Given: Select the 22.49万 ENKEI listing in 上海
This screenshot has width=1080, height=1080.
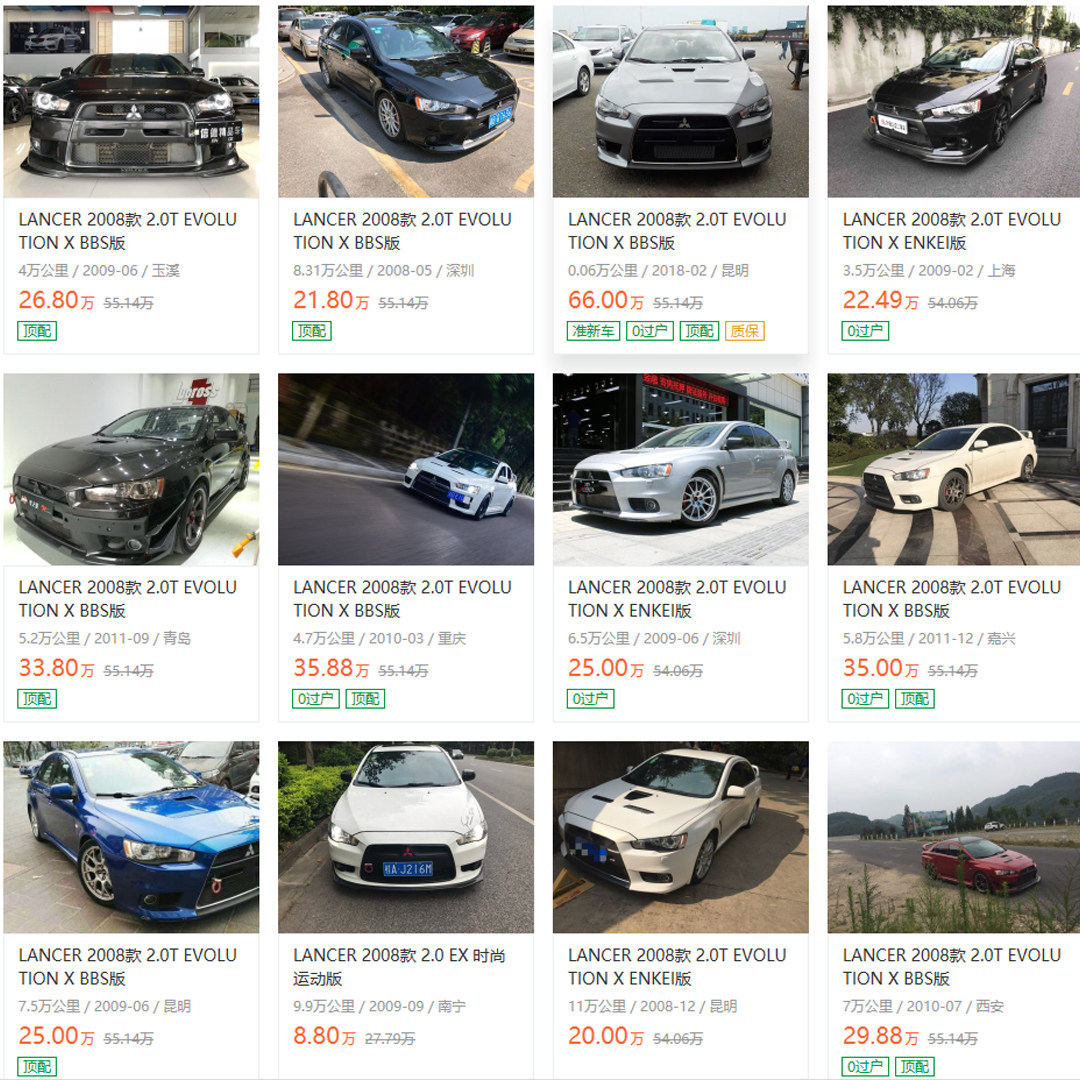Looking at the screenshot, I should tap(952, 231).
